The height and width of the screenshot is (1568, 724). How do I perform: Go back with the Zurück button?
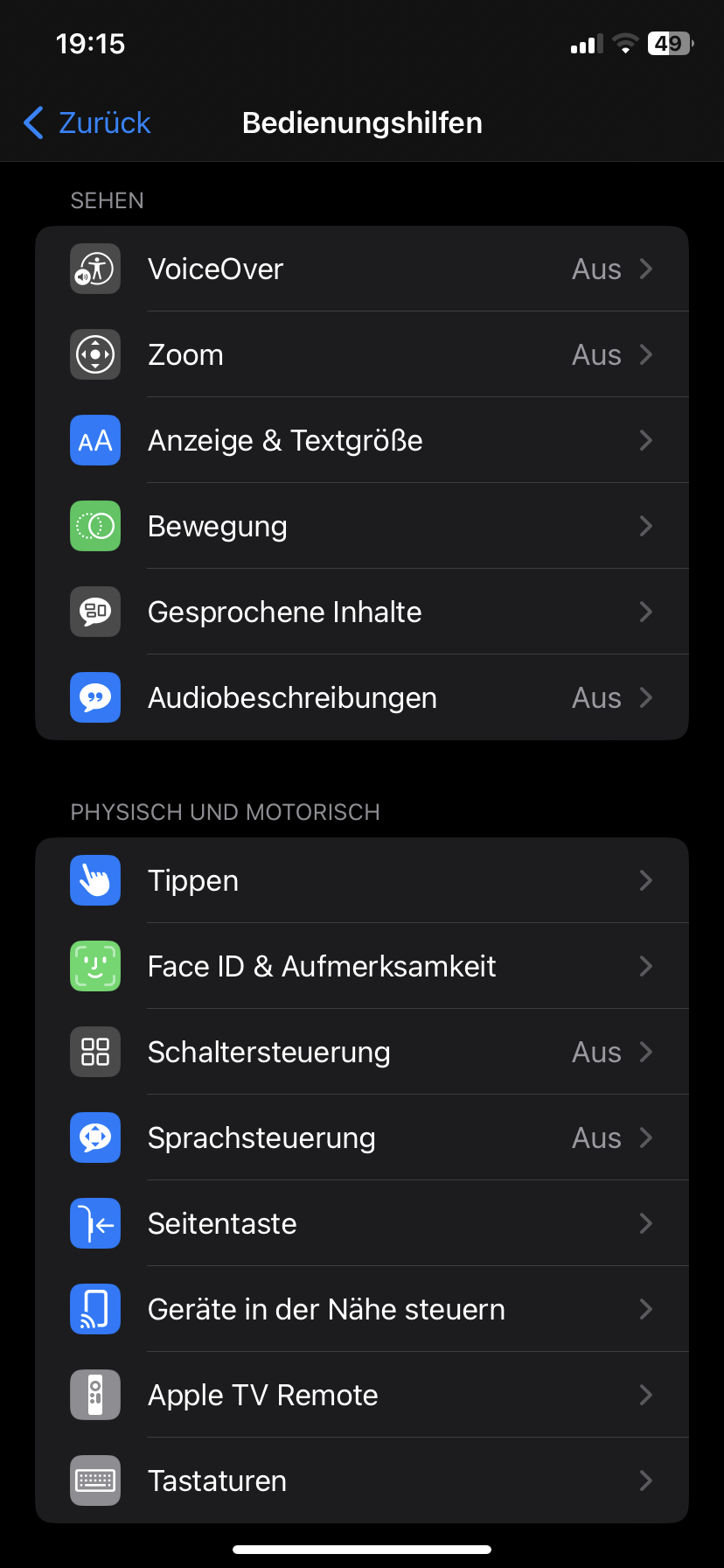[87, 123]
